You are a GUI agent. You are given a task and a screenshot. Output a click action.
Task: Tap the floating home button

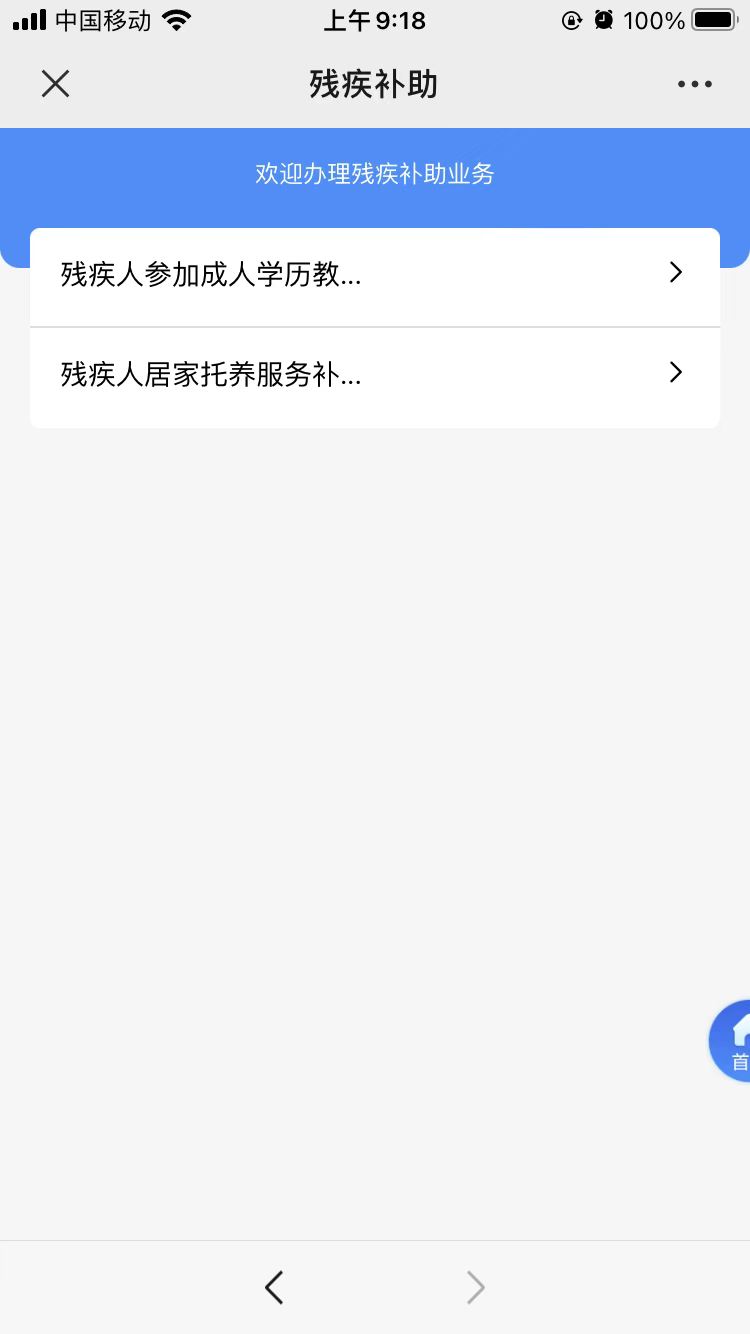coord(730,1040)
